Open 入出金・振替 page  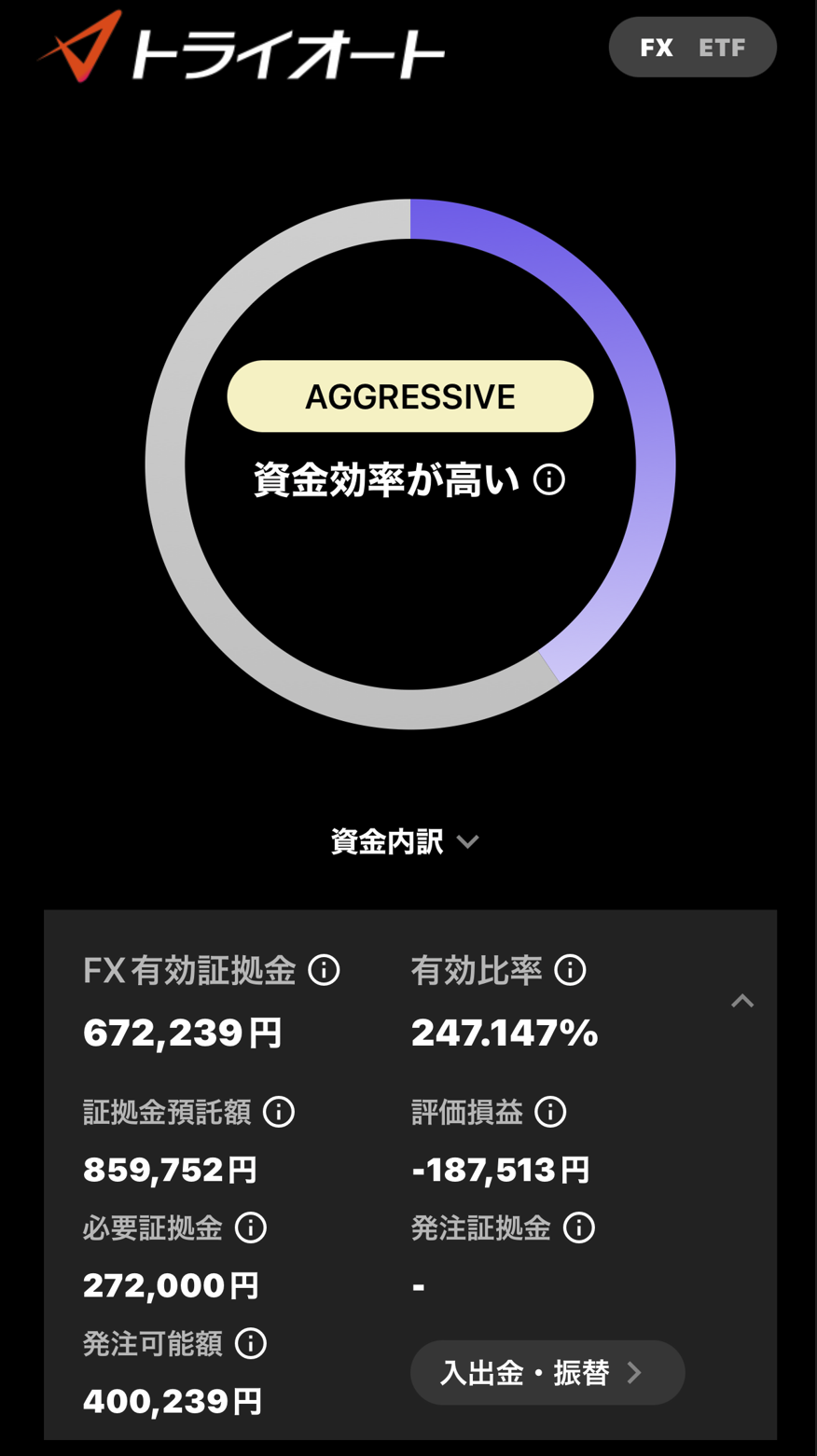547,1372
